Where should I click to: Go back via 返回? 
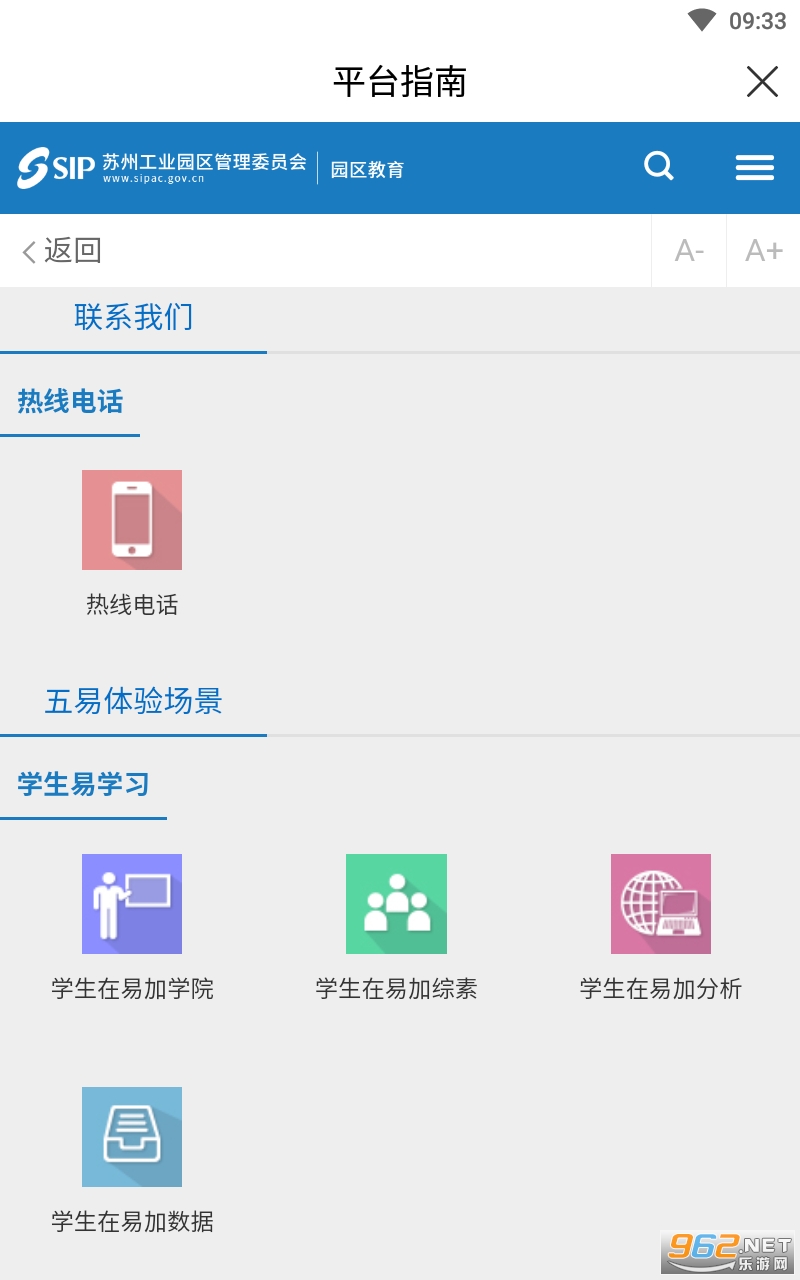62,250
